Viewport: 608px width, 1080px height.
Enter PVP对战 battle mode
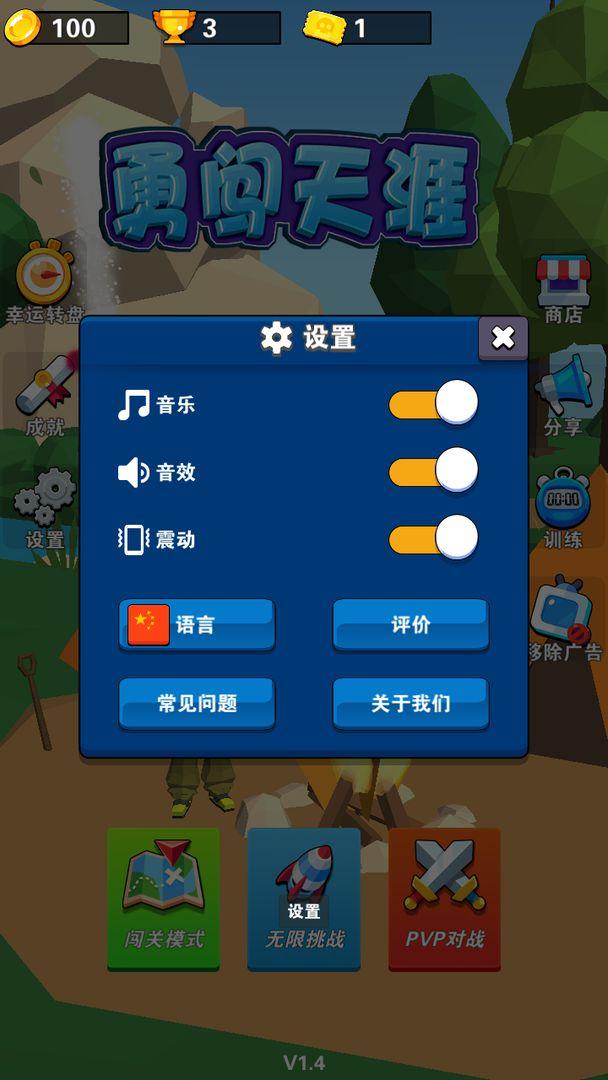(x=444, y=897)
